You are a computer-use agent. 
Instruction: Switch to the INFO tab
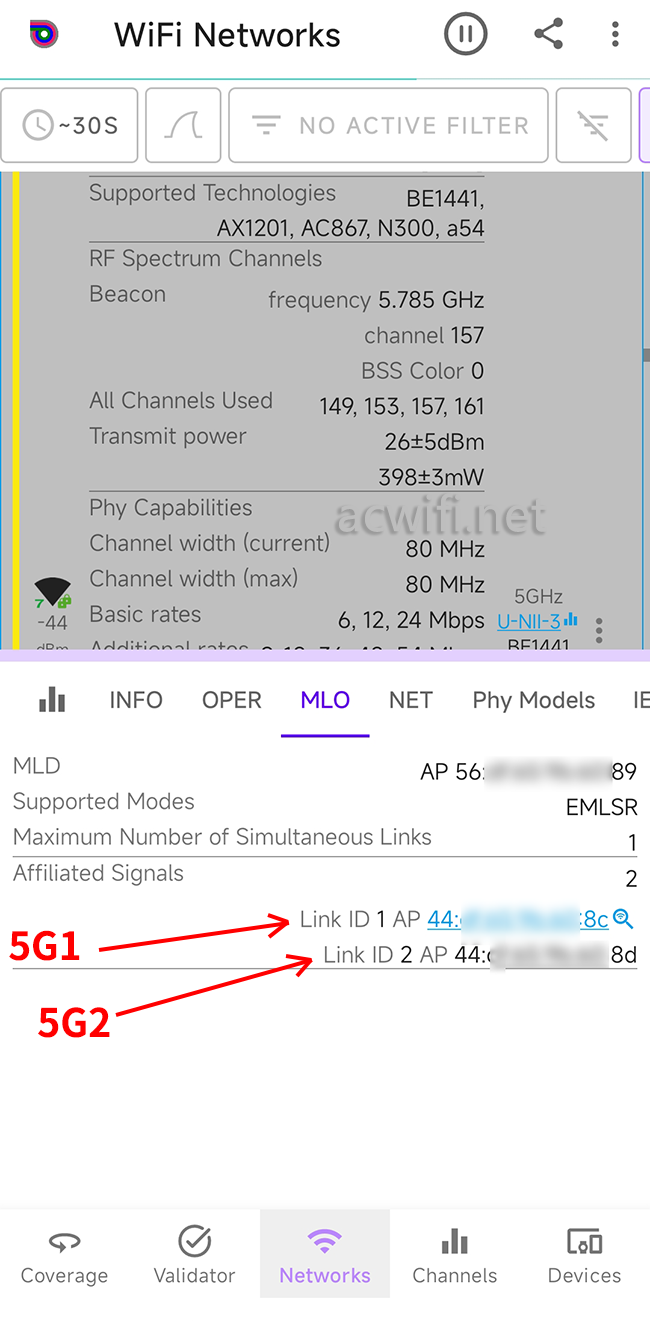[x=136, y=700]
